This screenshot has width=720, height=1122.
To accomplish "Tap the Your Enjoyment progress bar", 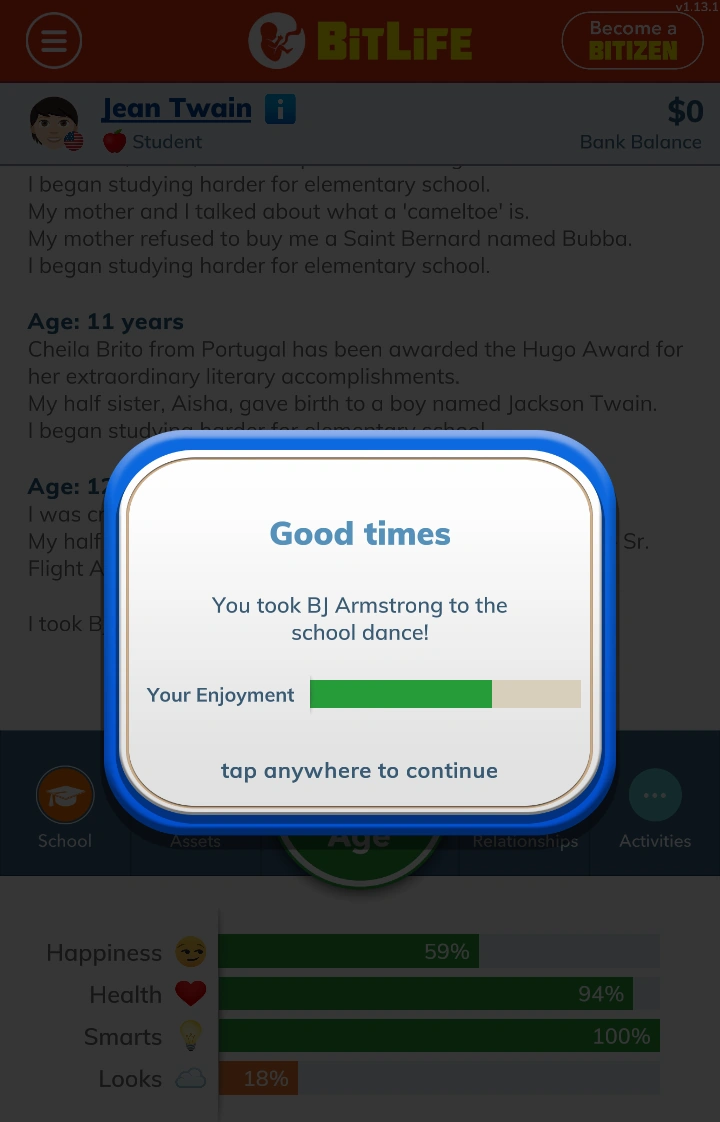I will point(445,693).
